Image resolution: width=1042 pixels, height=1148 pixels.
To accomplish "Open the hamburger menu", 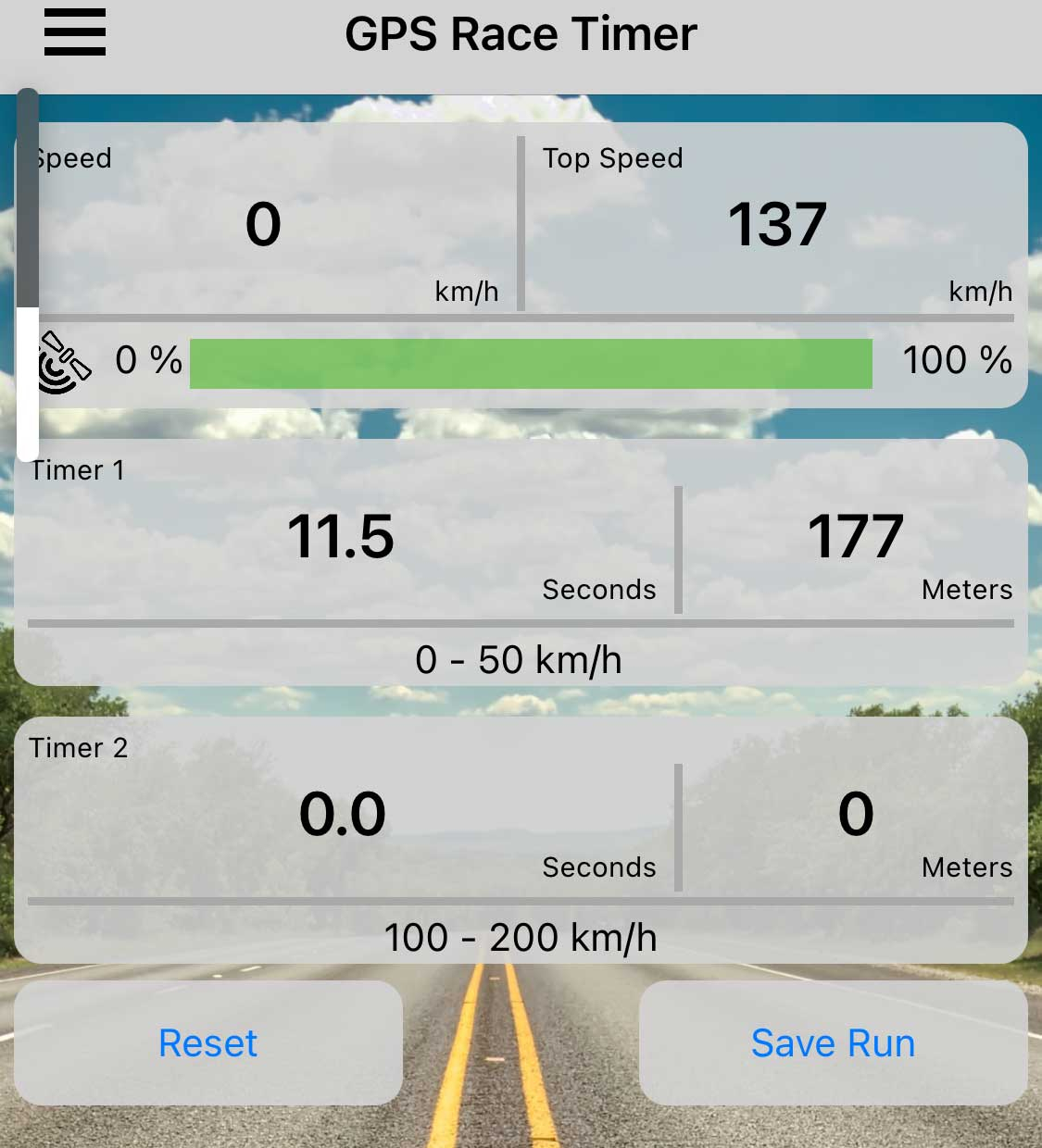I will coord(75,32).
